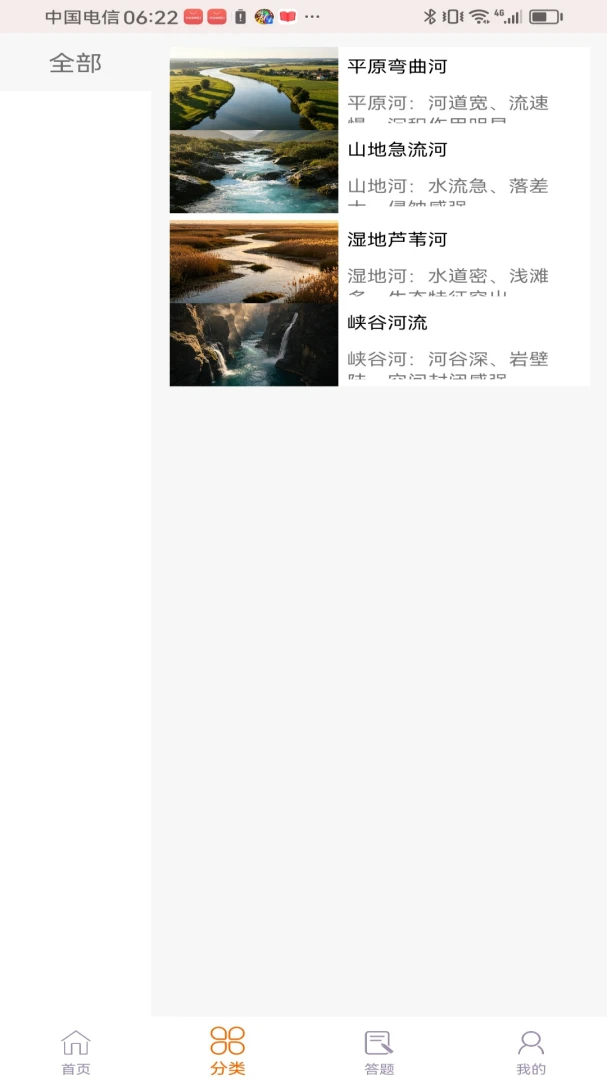Open the 我的 tab
Screen dimensions: 607x1080
[x=531, y=1052]
